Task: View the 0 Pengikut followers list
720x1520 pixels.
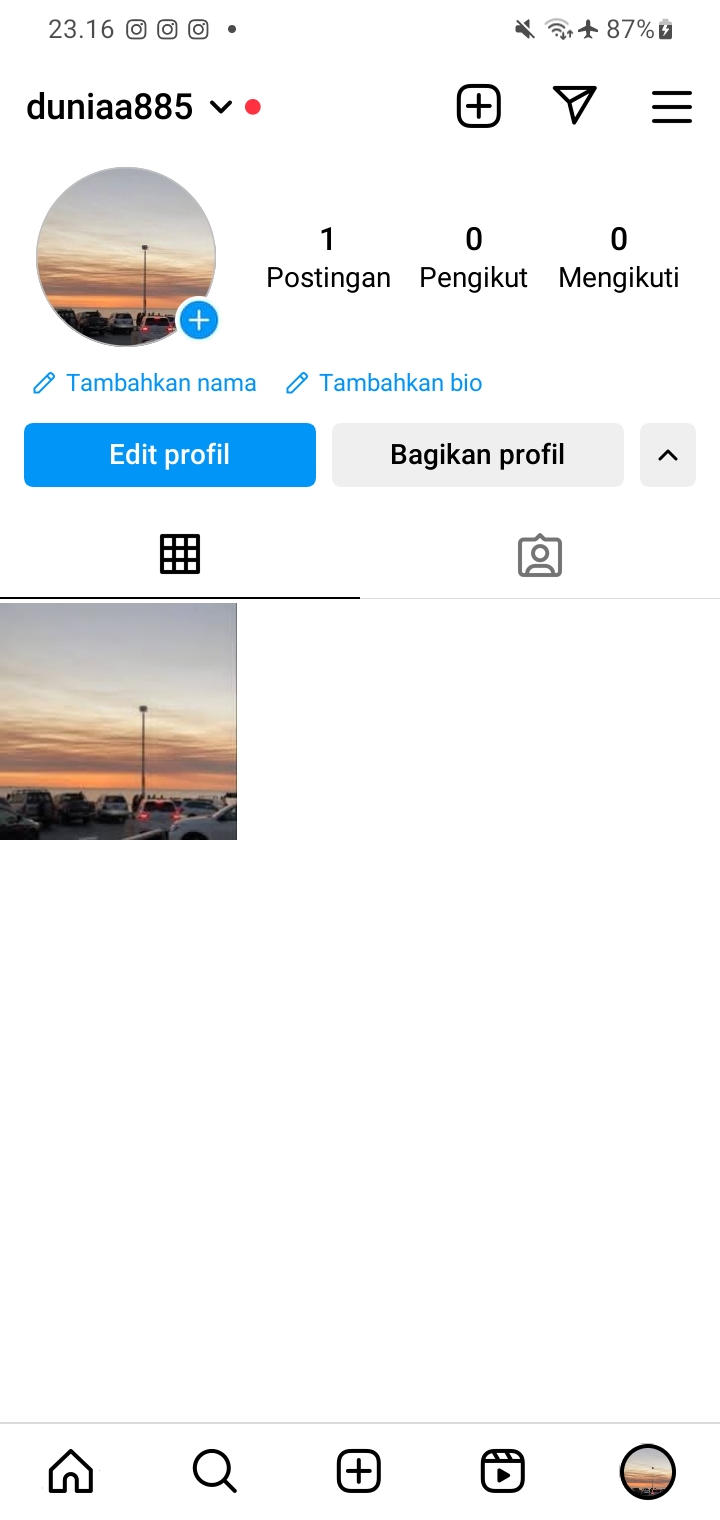Action: pos(473,257)
